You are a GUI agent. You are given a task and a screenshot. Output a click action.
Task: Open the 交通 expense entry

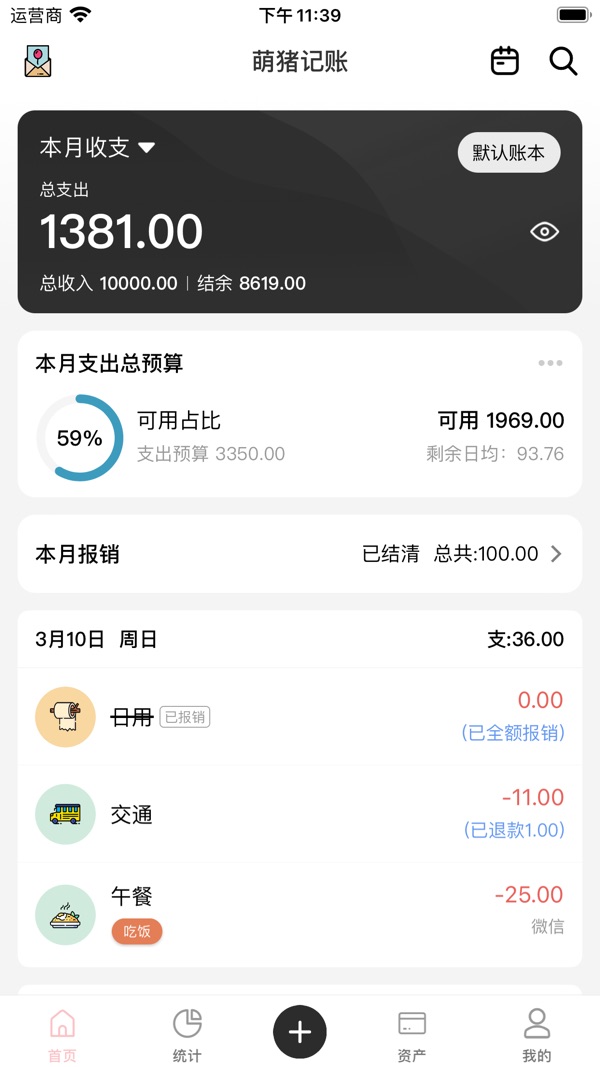[x=300, y=814]
